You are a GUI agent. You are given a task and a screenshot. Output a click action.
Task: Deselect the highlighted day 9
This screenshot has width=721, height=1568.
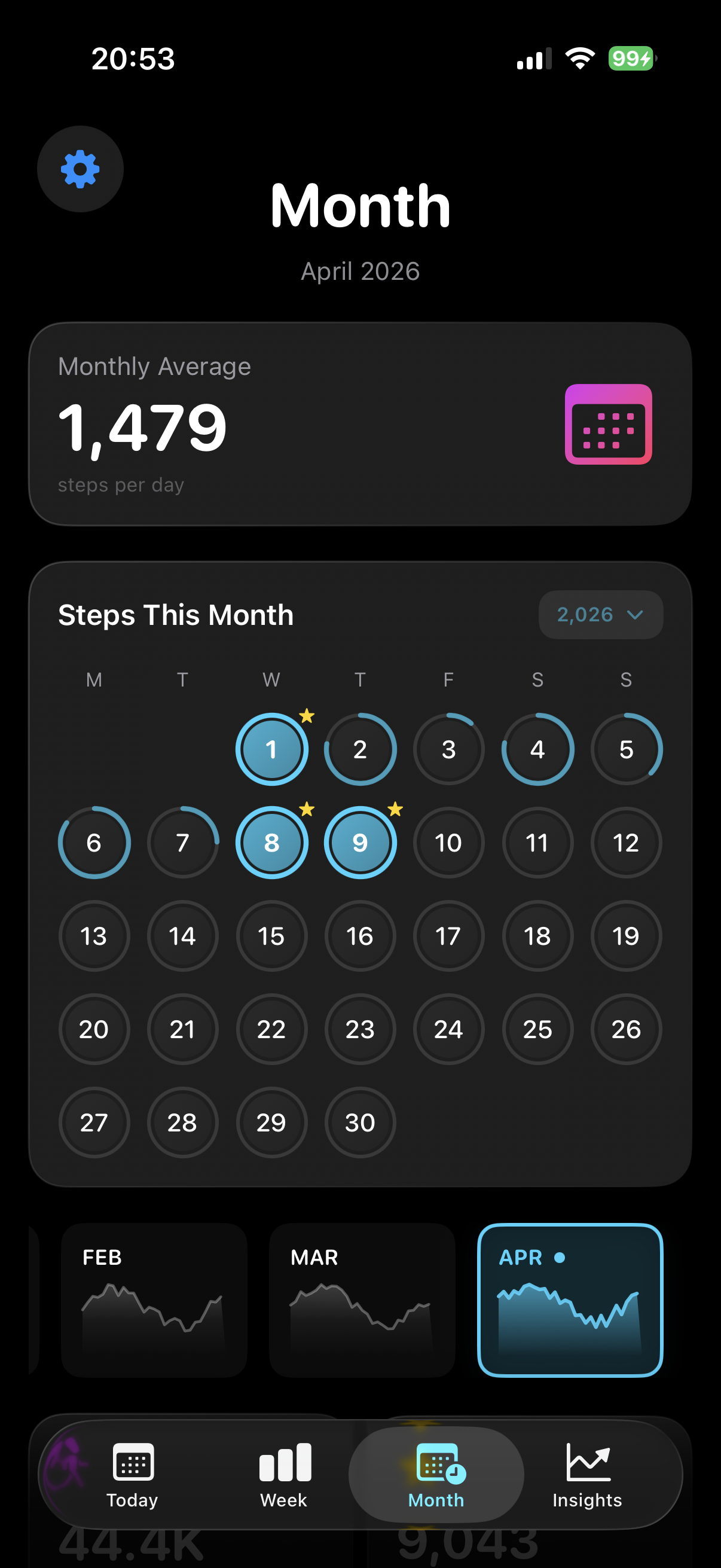click(x=359, y=843)
